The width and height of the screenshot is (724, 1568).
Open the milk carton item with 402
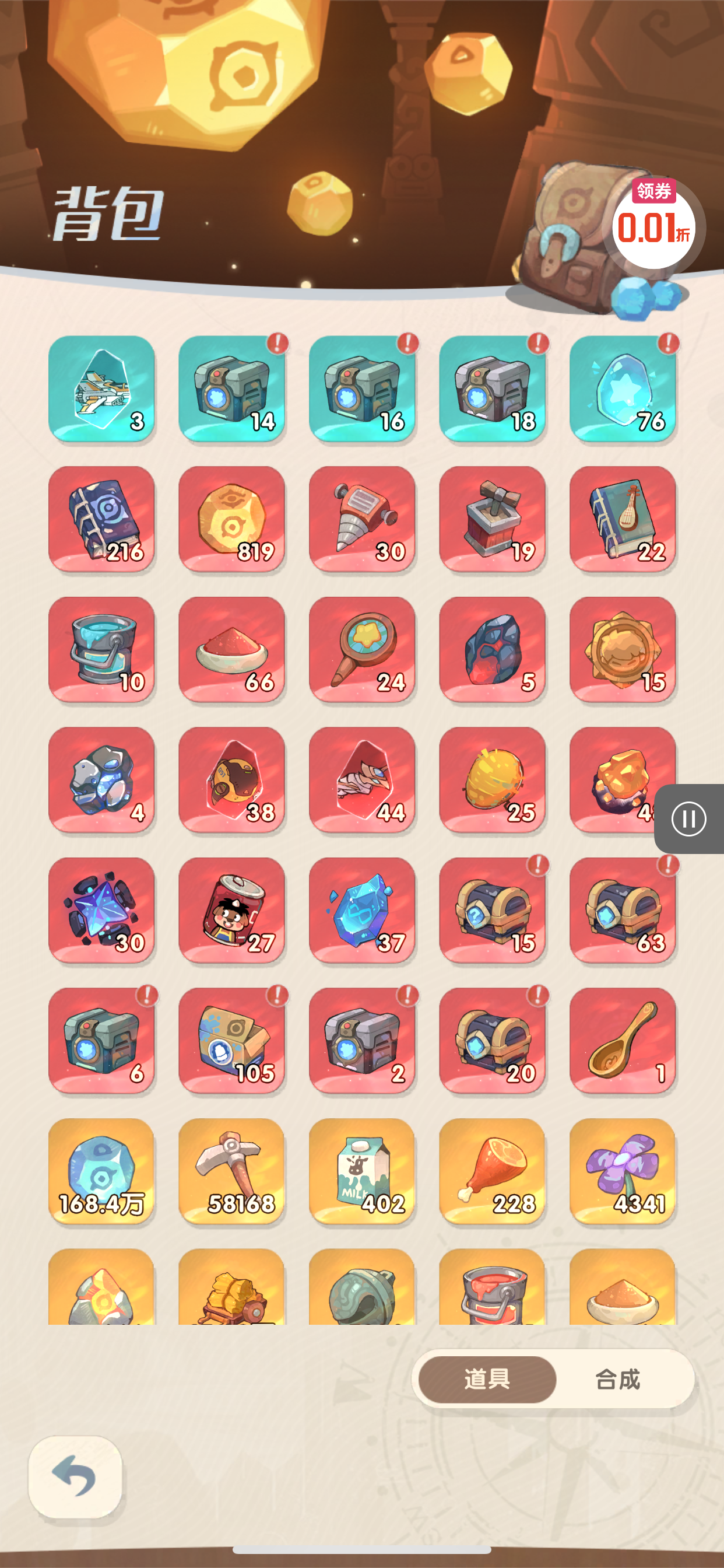point(362,1171)
